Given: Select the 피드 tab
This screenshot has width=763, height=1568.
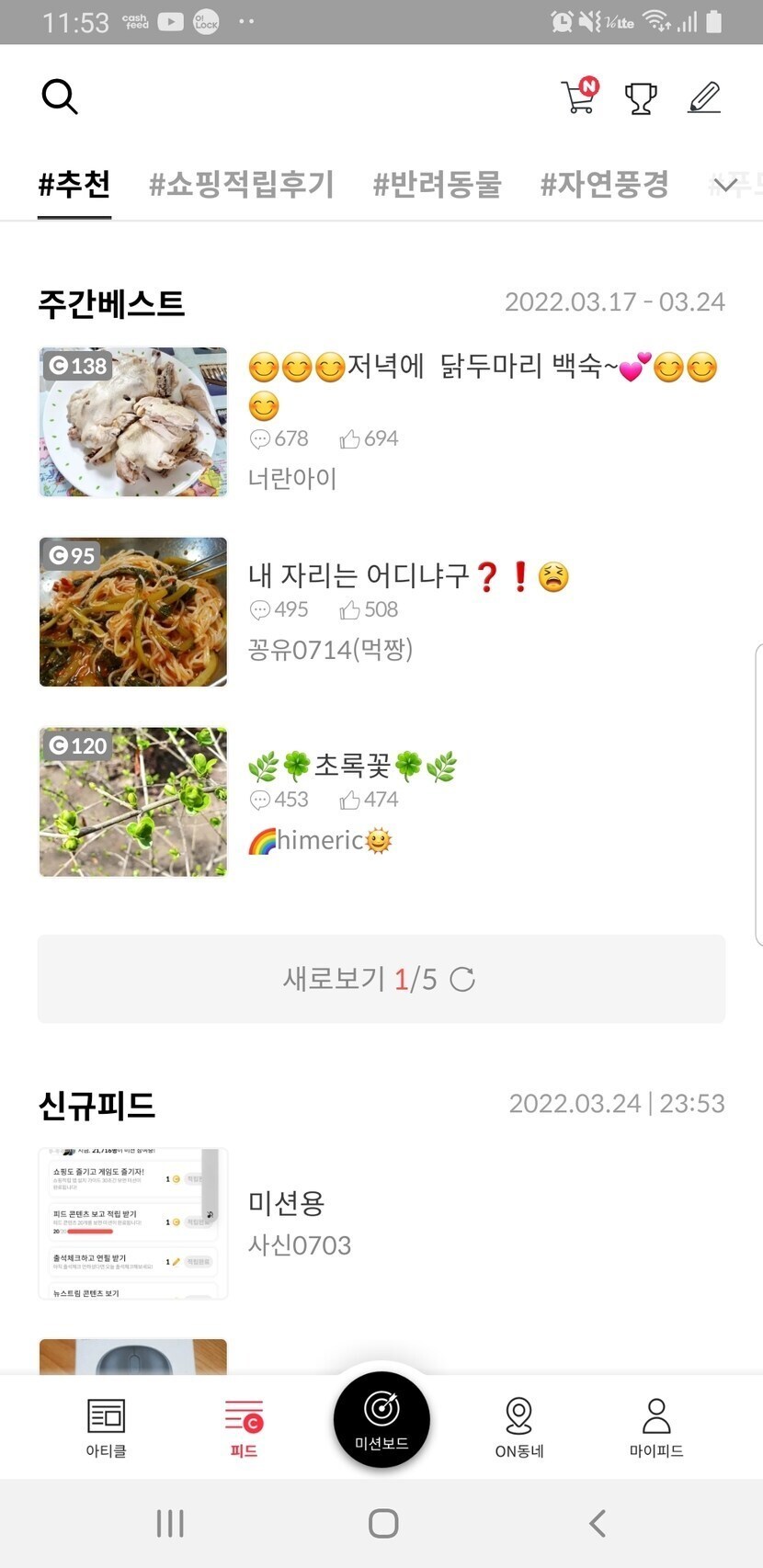Looking at the screenshot, I should [244, 1427].
